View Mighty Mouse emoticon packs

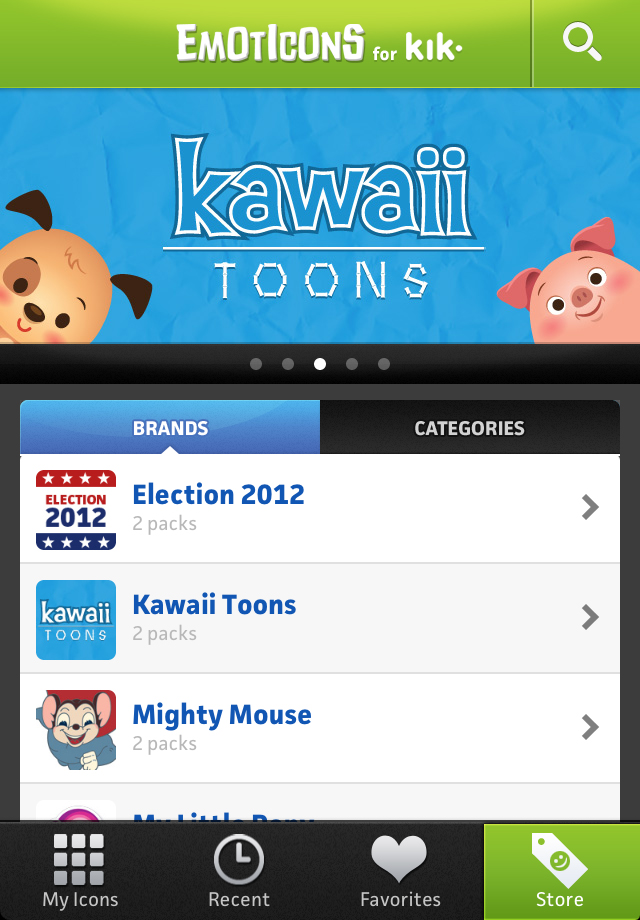pyautogui.click(x=320, y=728)
